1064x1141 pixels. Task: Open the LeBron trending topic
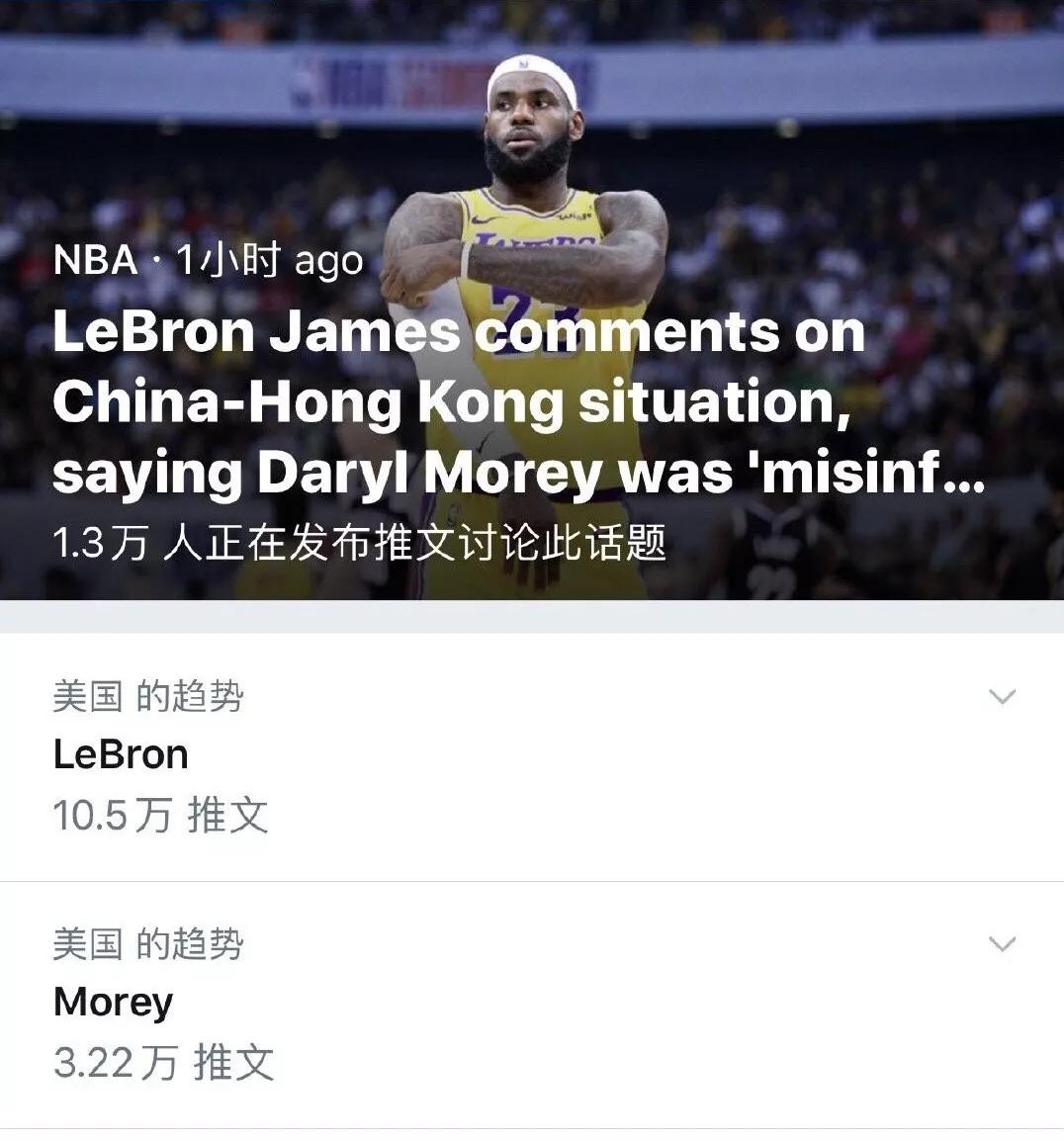(121, 755)
